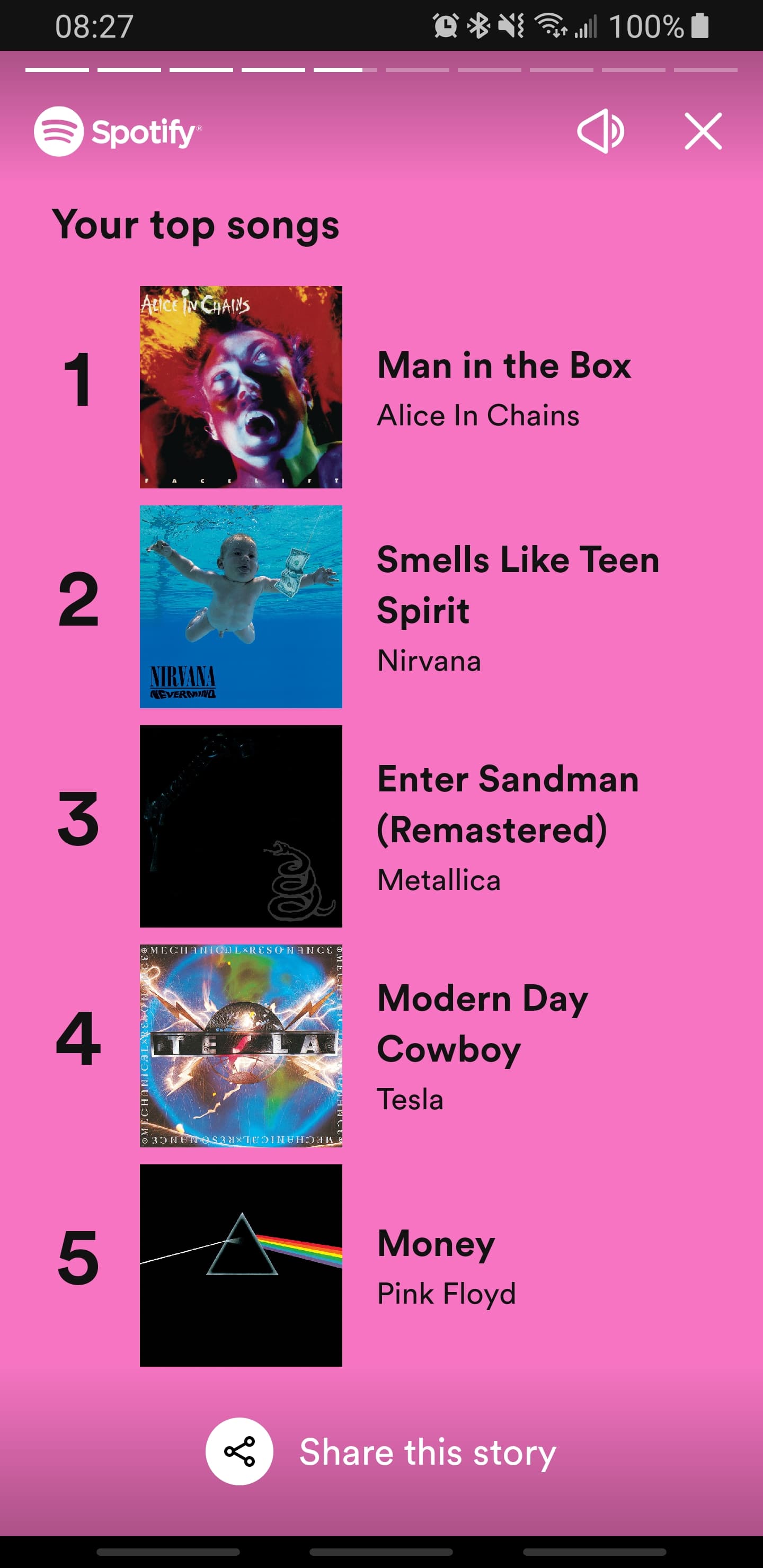Share this story
Image resolution: width=763 pixels, height=1568 pixels.
tap(381, 1452)
